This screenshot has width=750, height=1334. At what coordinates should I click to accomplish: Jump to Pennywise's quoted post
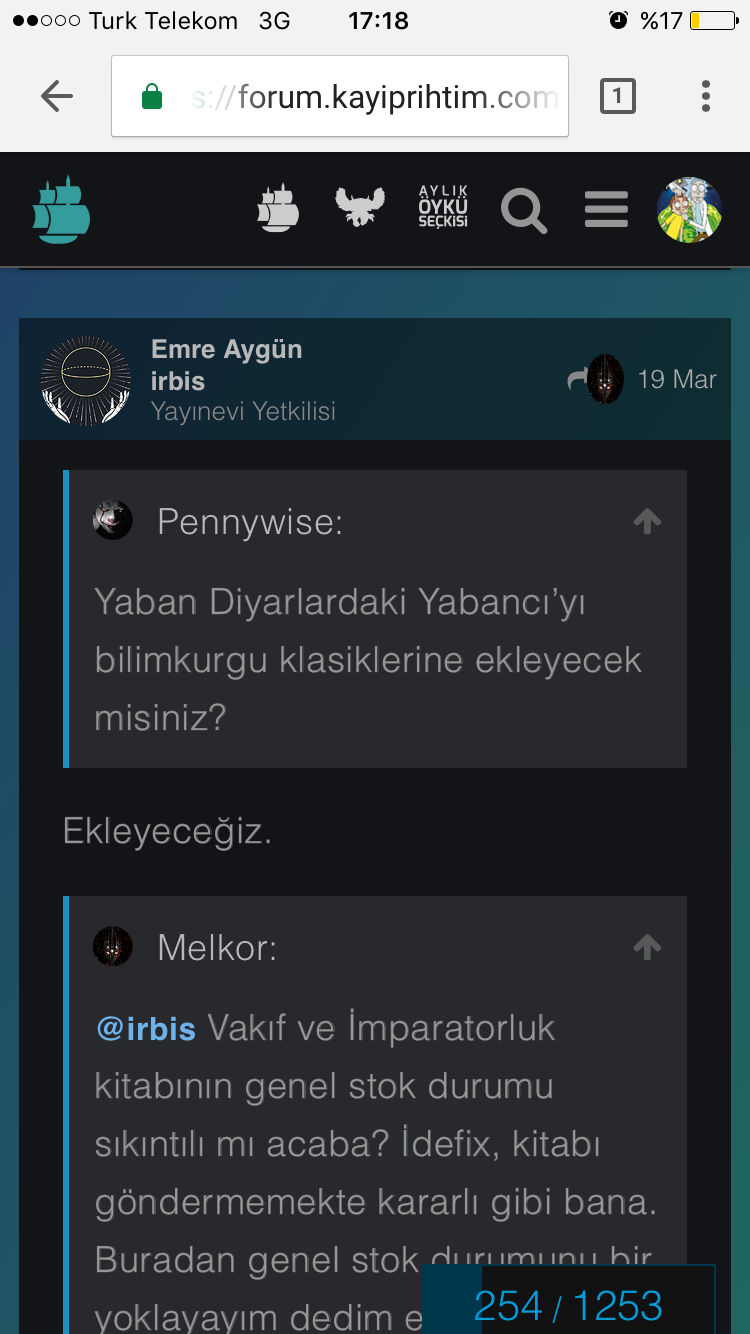(x=647, y=521)
